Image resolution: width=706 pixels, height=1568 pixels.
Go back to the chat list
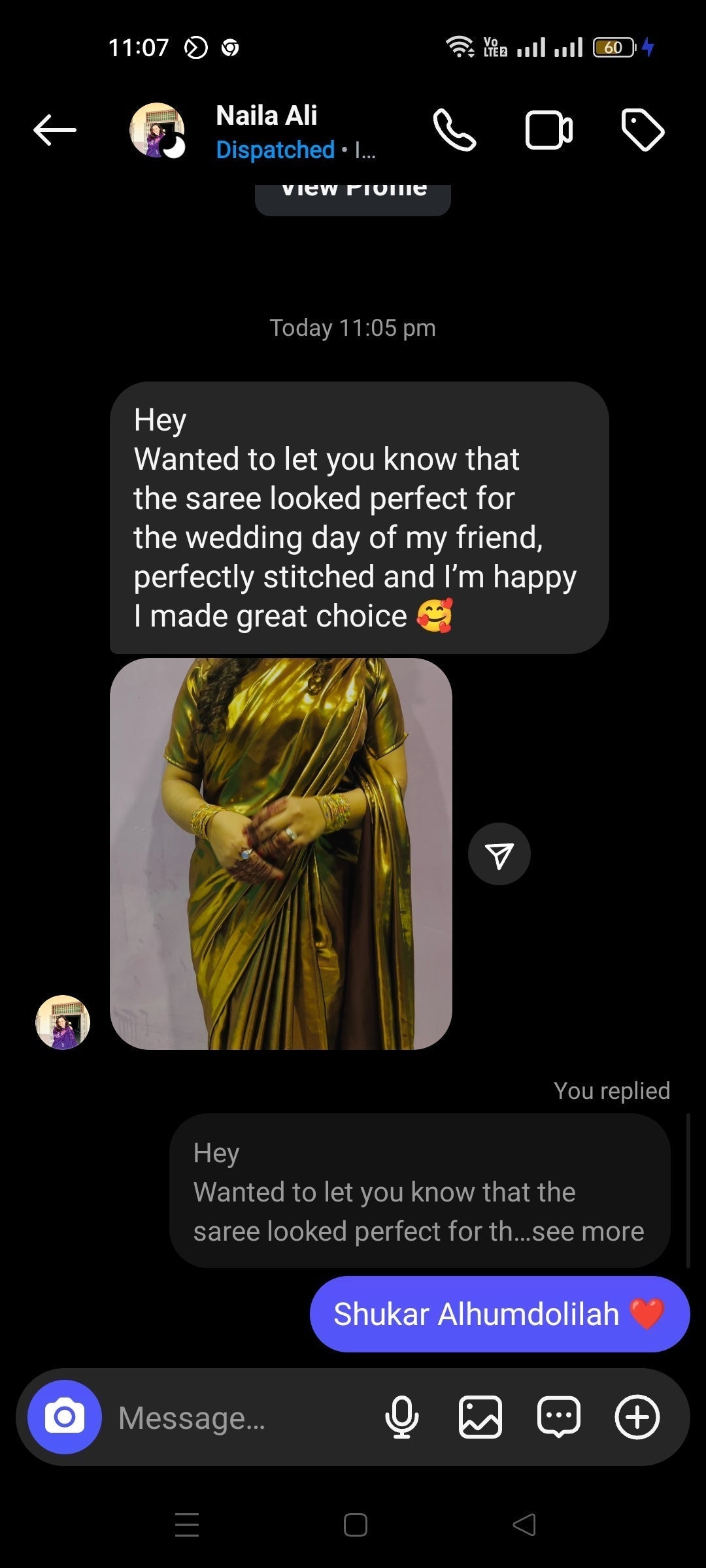click(55, 130)
